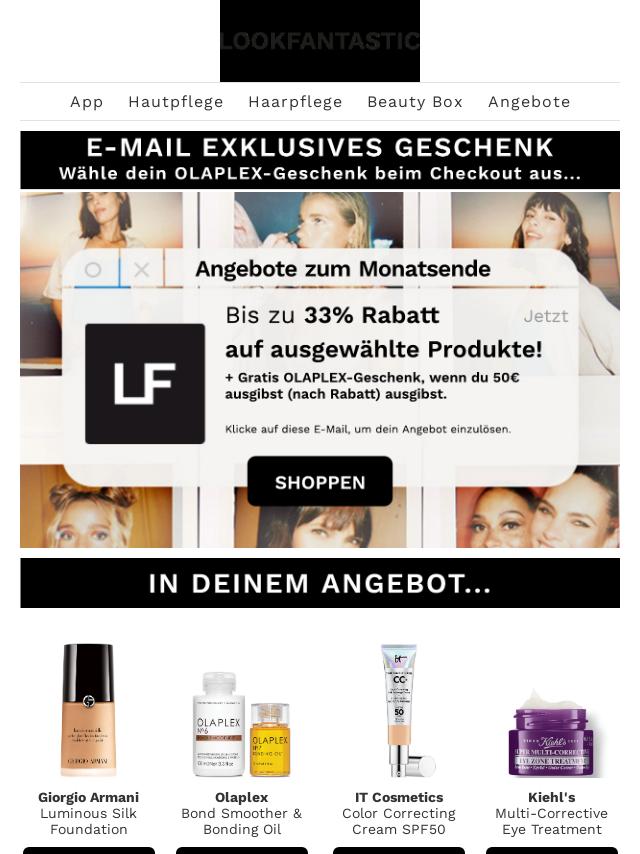Screen dimensions: 640x854
Task: Select Beauty Box in the top menu
Action: pos(415,102)
